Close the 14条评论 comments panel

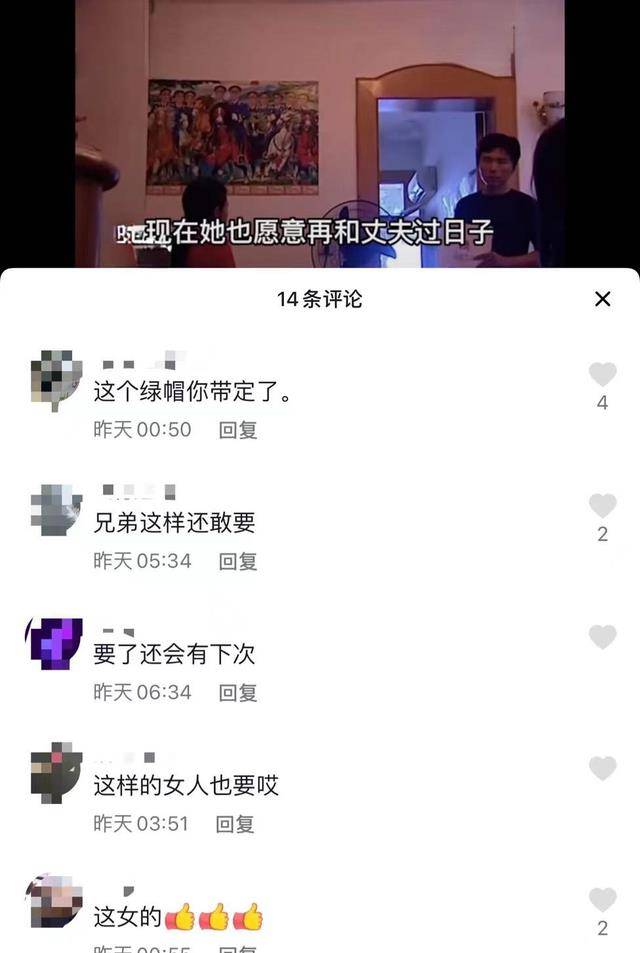click(602, 299)
